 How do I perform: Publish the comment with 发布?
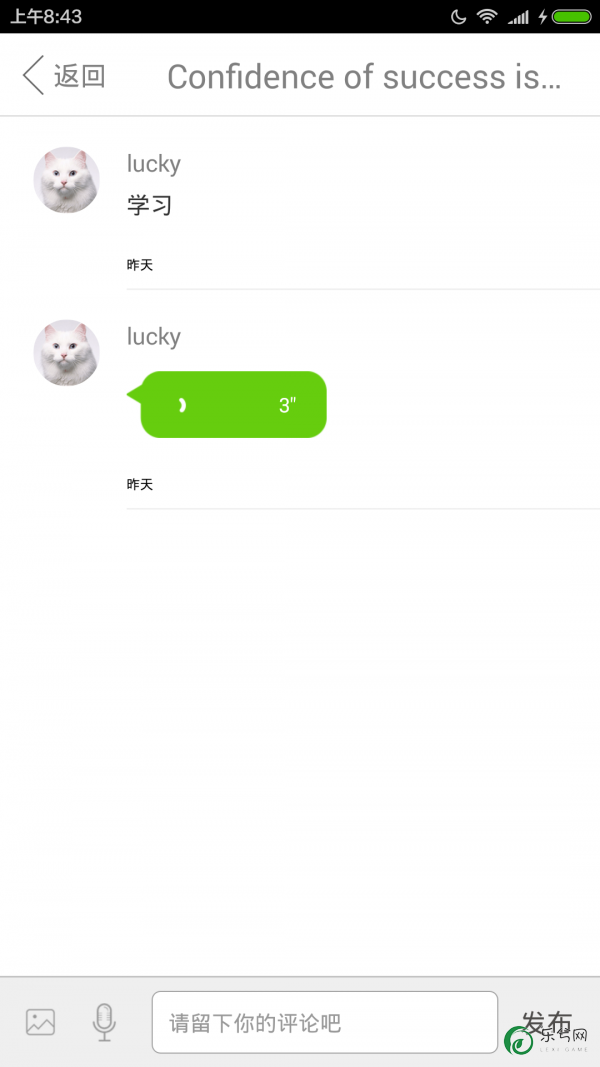[x=547, y=1022]
